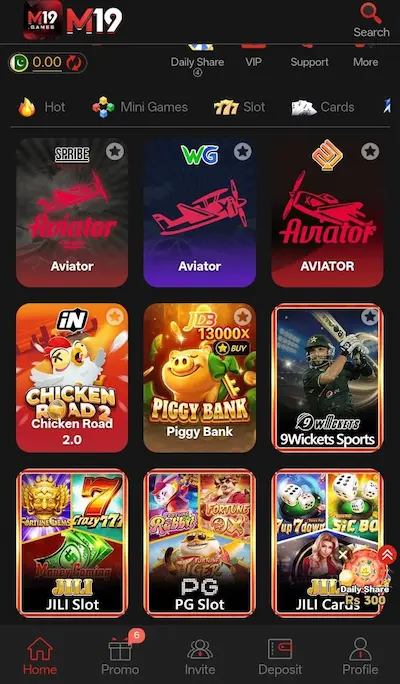
Task: Open the More menu
Action: (366, 62)
